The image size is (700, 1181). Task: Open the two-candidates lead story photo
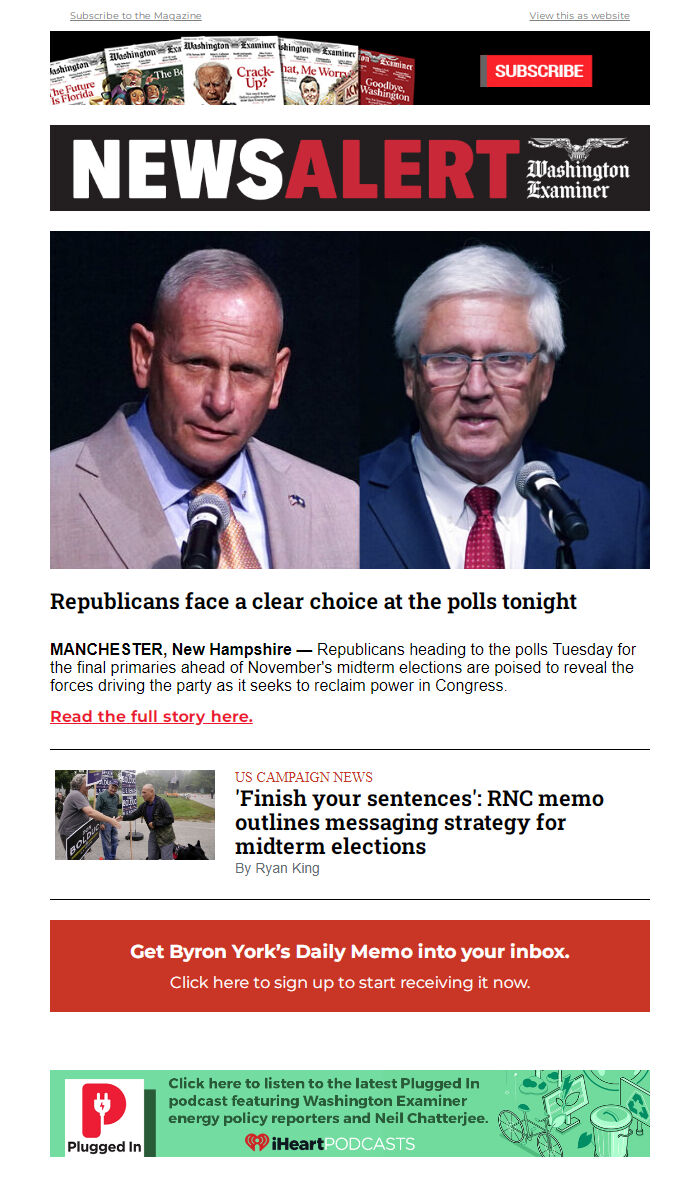point(350,400)
